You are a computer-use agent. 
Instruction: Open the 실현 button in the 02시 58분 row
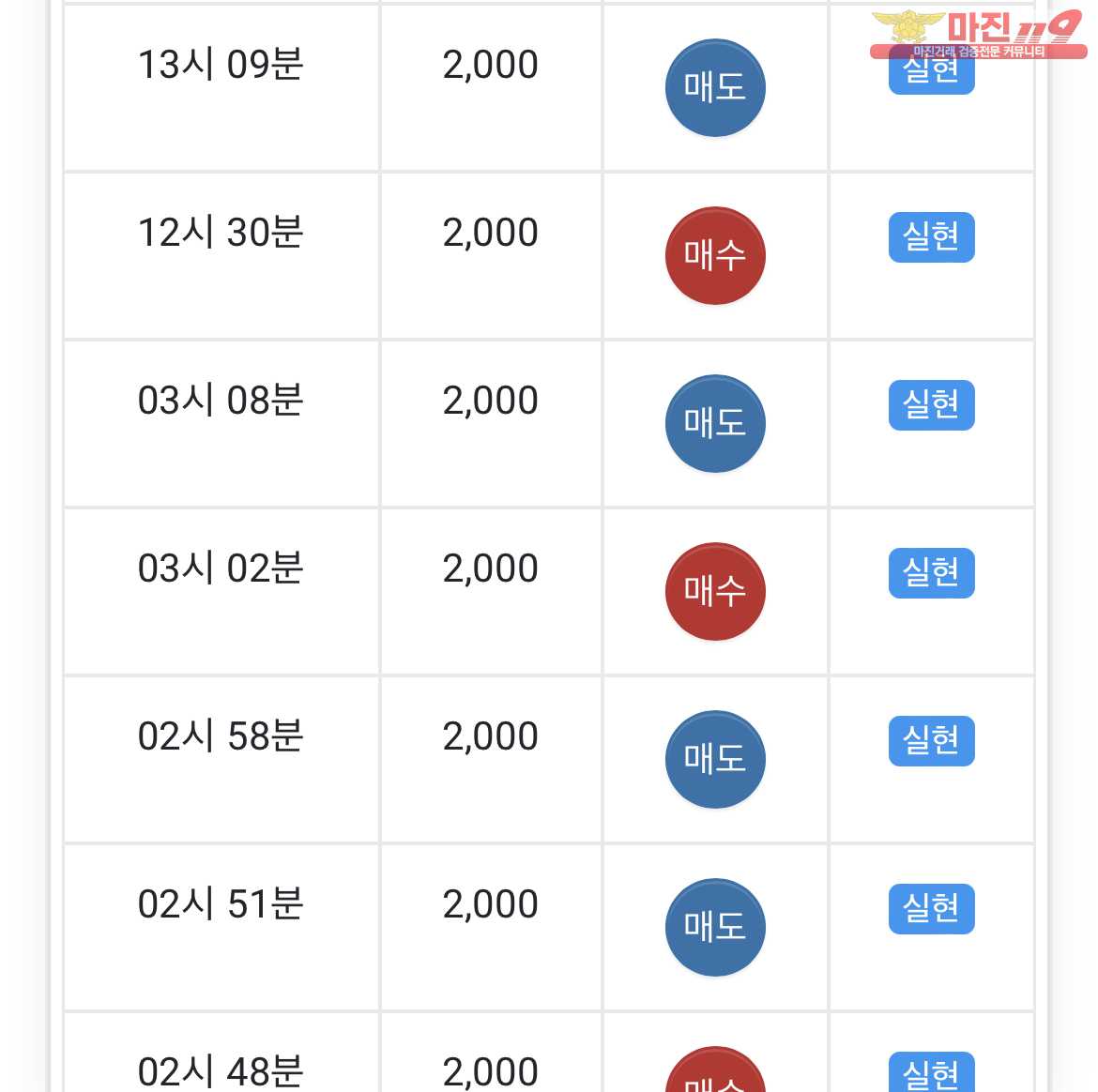(931, 741)
